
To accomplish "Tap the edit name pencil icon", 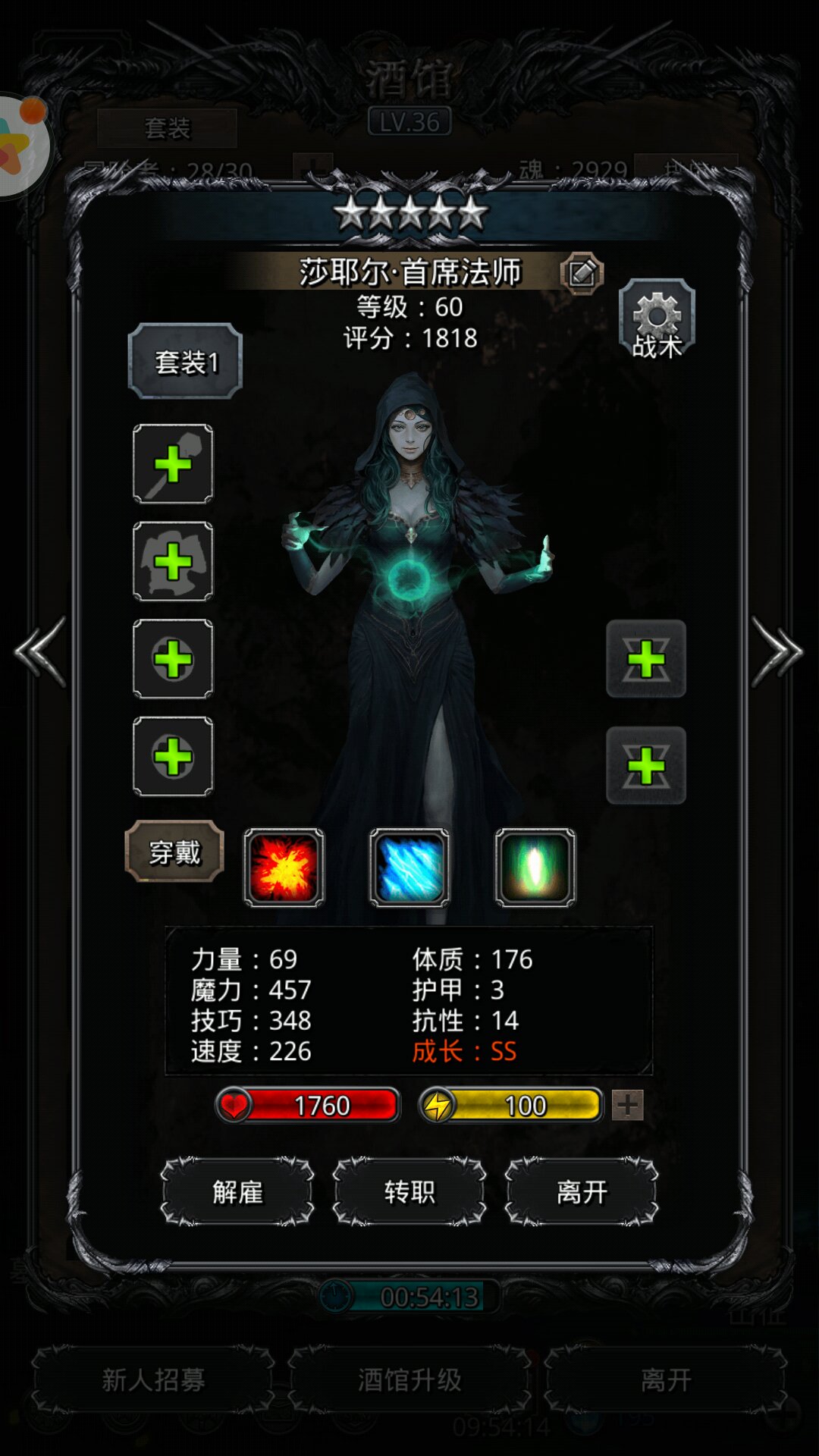I will click(x=582, y=273).
